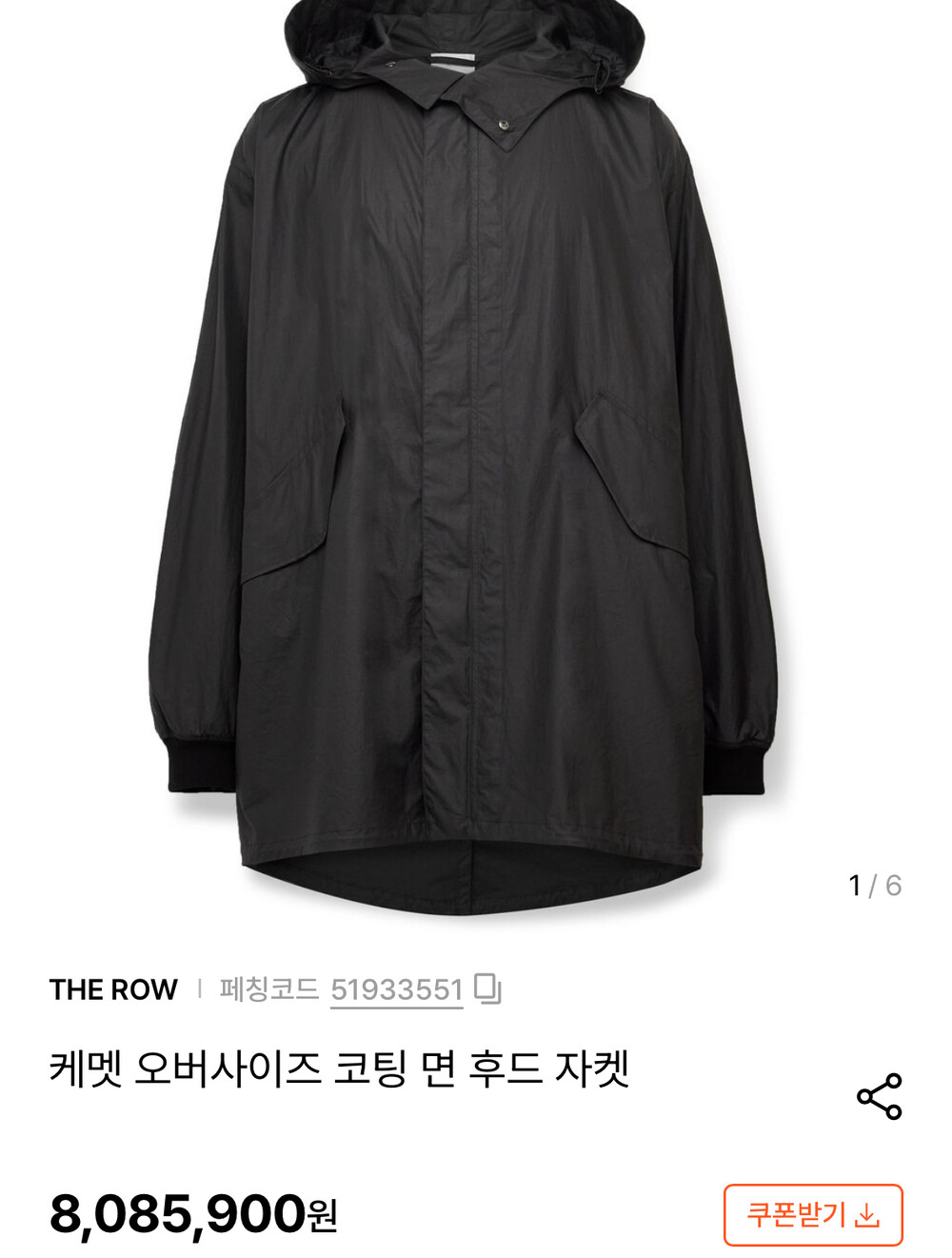
Task: Copy the fetching code 51933551
Action: point(487,988)
